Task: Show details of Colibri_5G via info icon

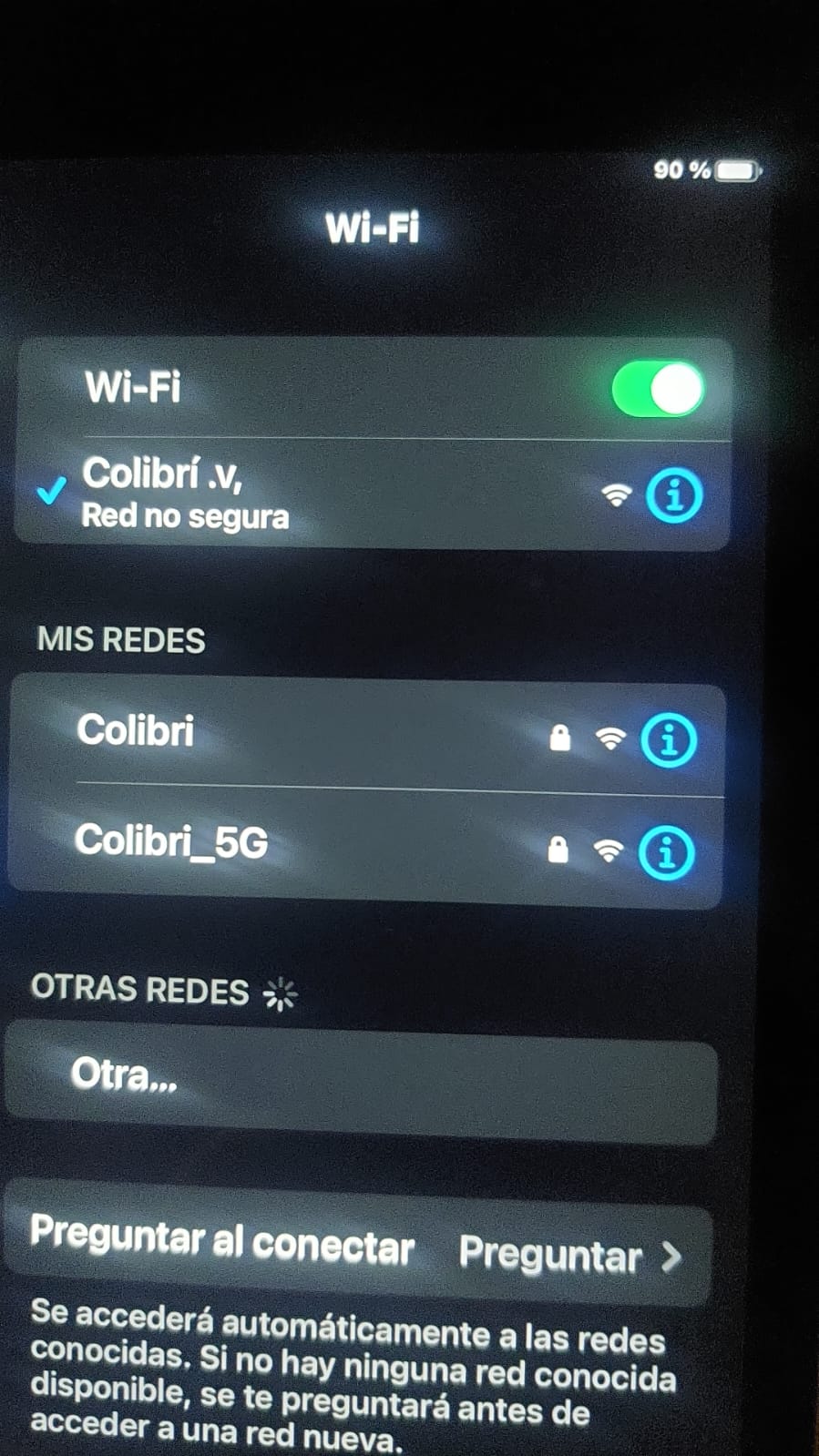Action: pyautogui.click(x=666, y=853)
